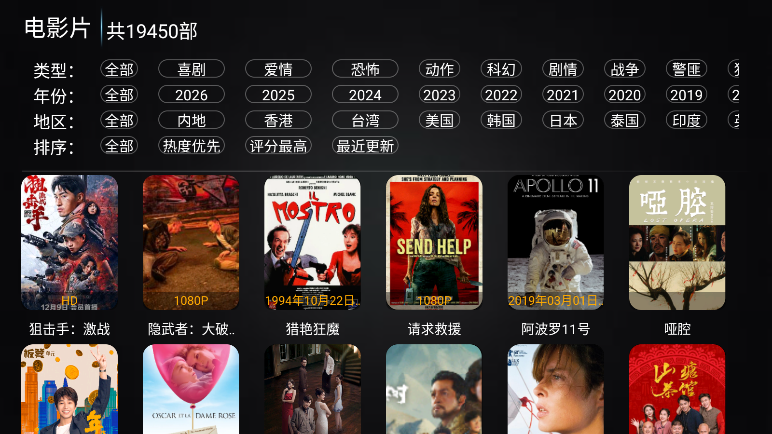
Task: Filter movies by 喜剧 genre
Action: [191, 69]
